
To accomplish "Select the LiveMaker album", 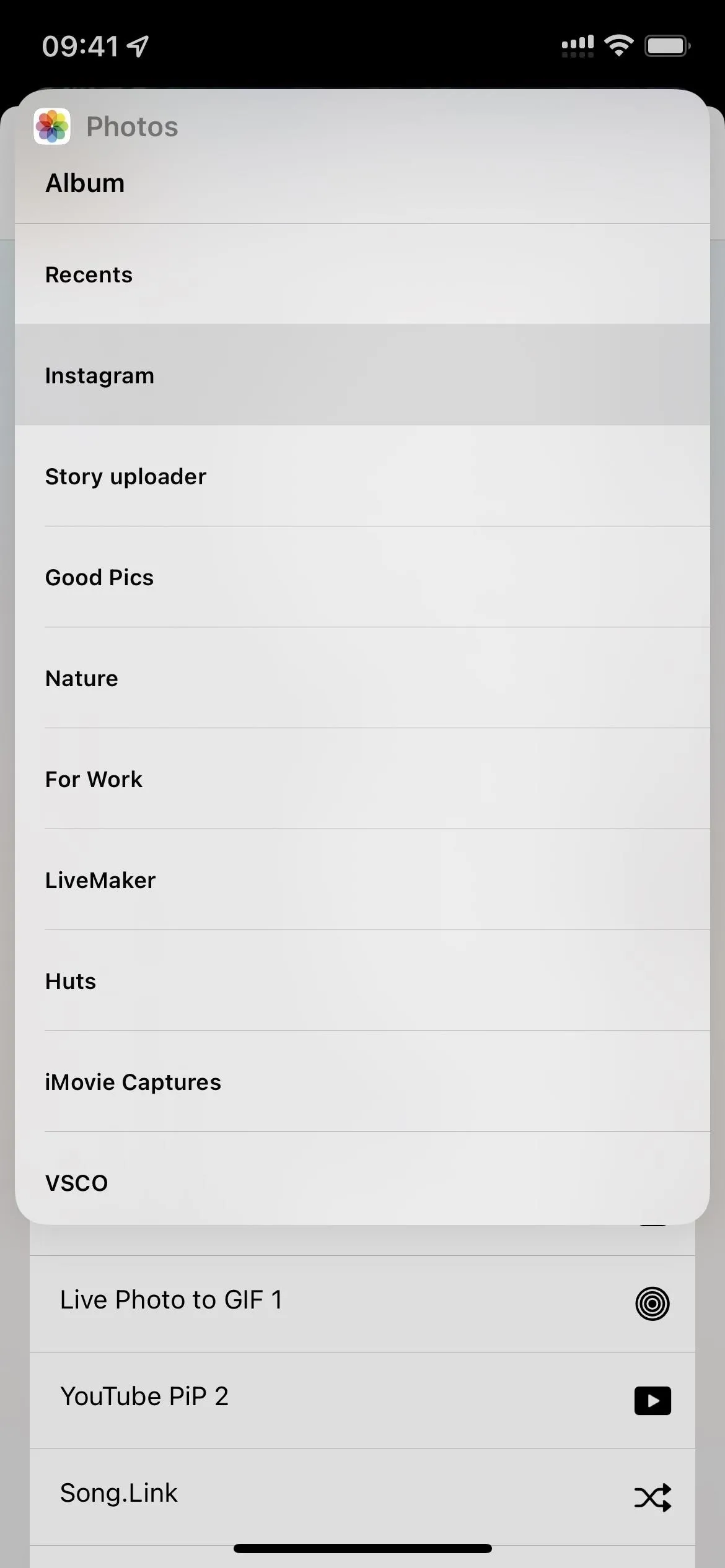I will (362, 879).
